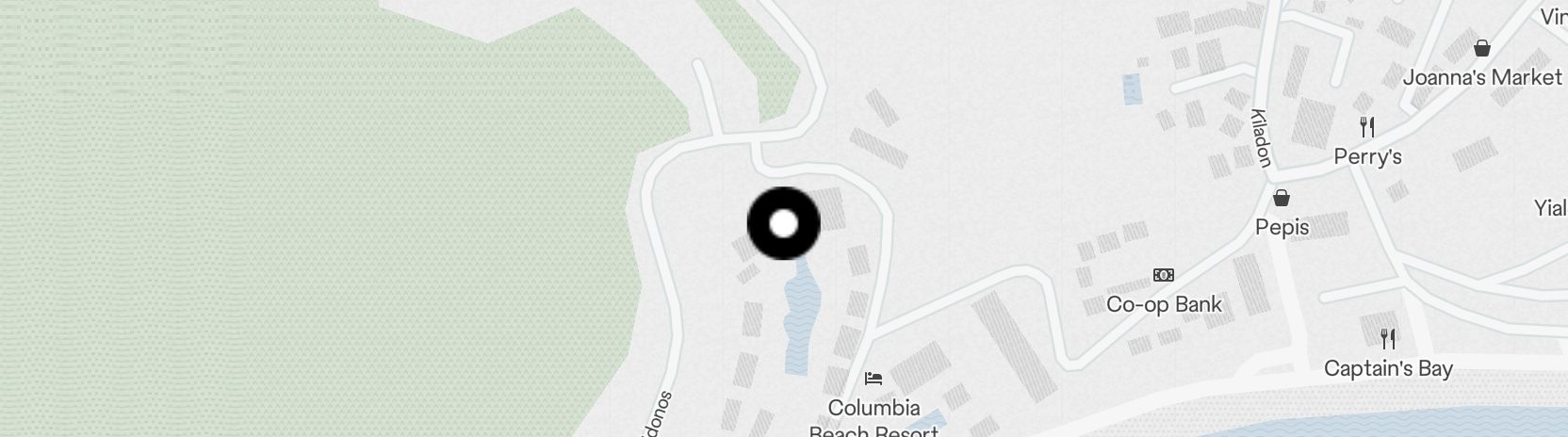1568x437 pixels.
Task: Open Columbia Beach Resort hotel marker
Action: tap(874, 380)
